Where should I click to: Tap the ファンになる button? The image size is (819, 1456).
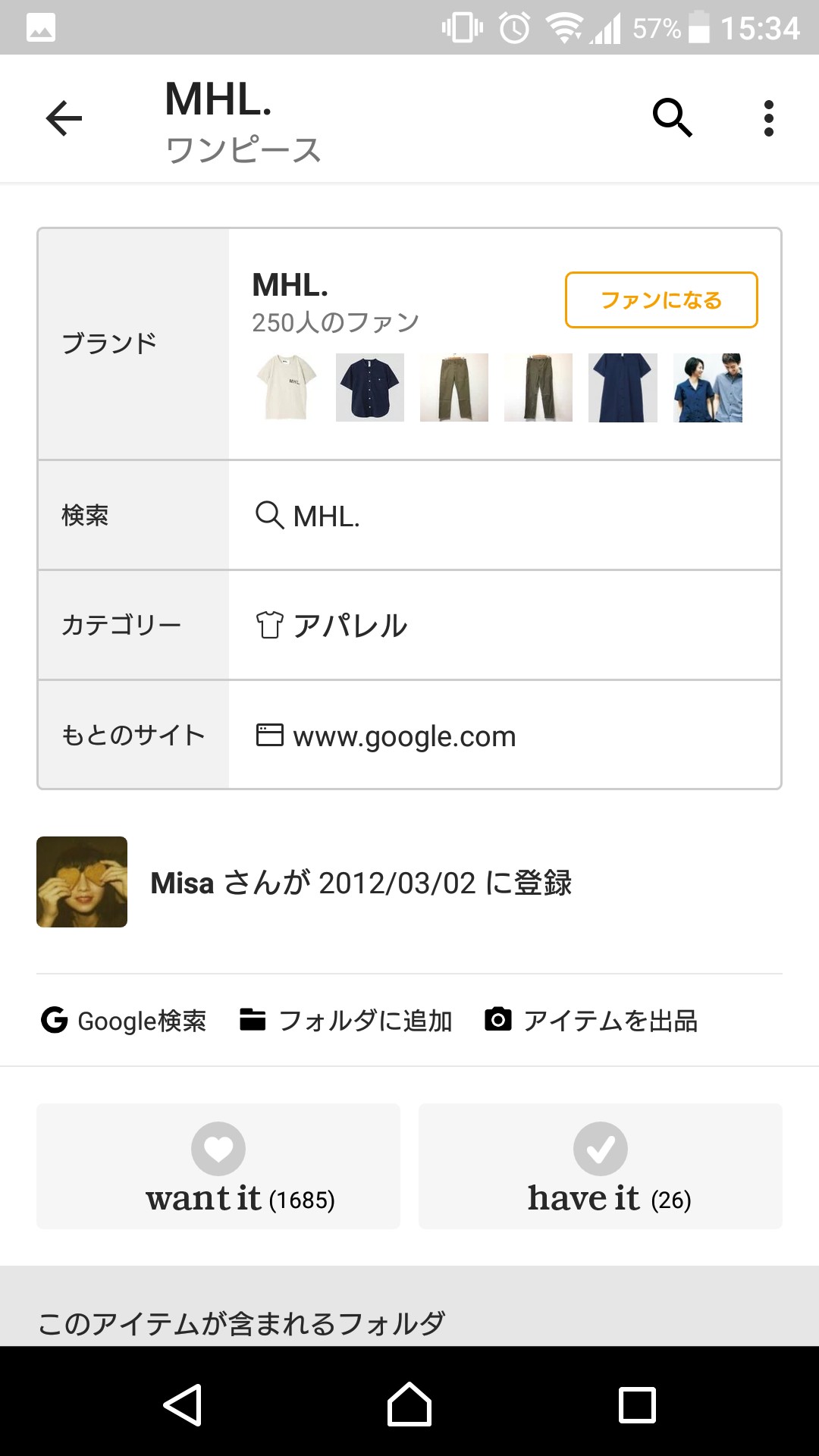point(661,300)
